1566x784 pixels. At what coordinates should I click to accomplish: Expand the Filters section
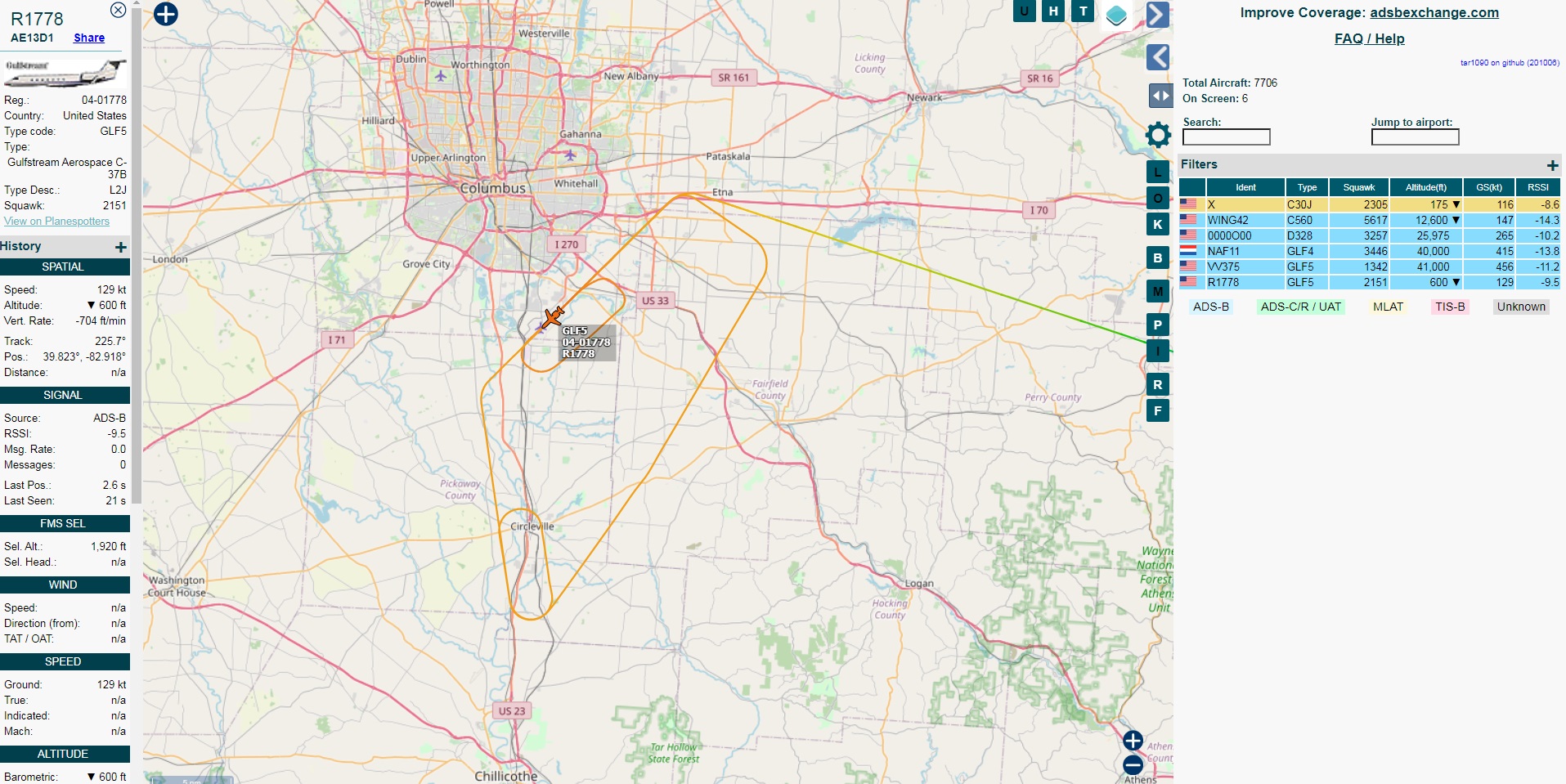[x=1552, y=165]
